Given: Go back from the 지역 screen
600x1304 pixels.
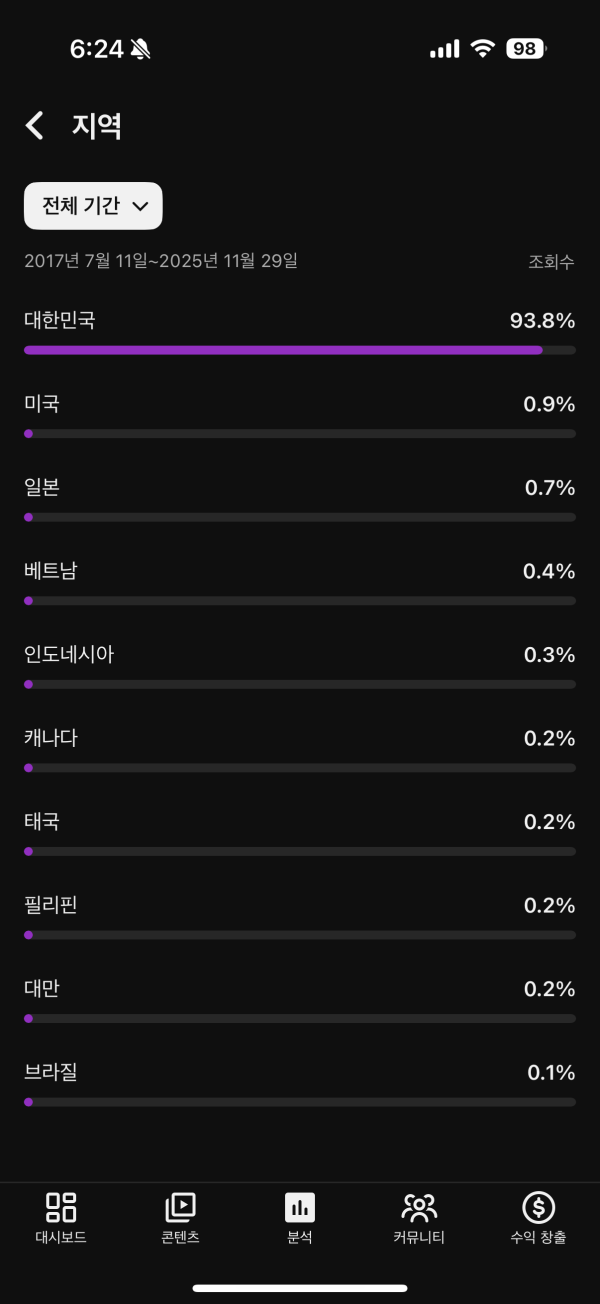Looking at the screenshot, I should 35,126.
